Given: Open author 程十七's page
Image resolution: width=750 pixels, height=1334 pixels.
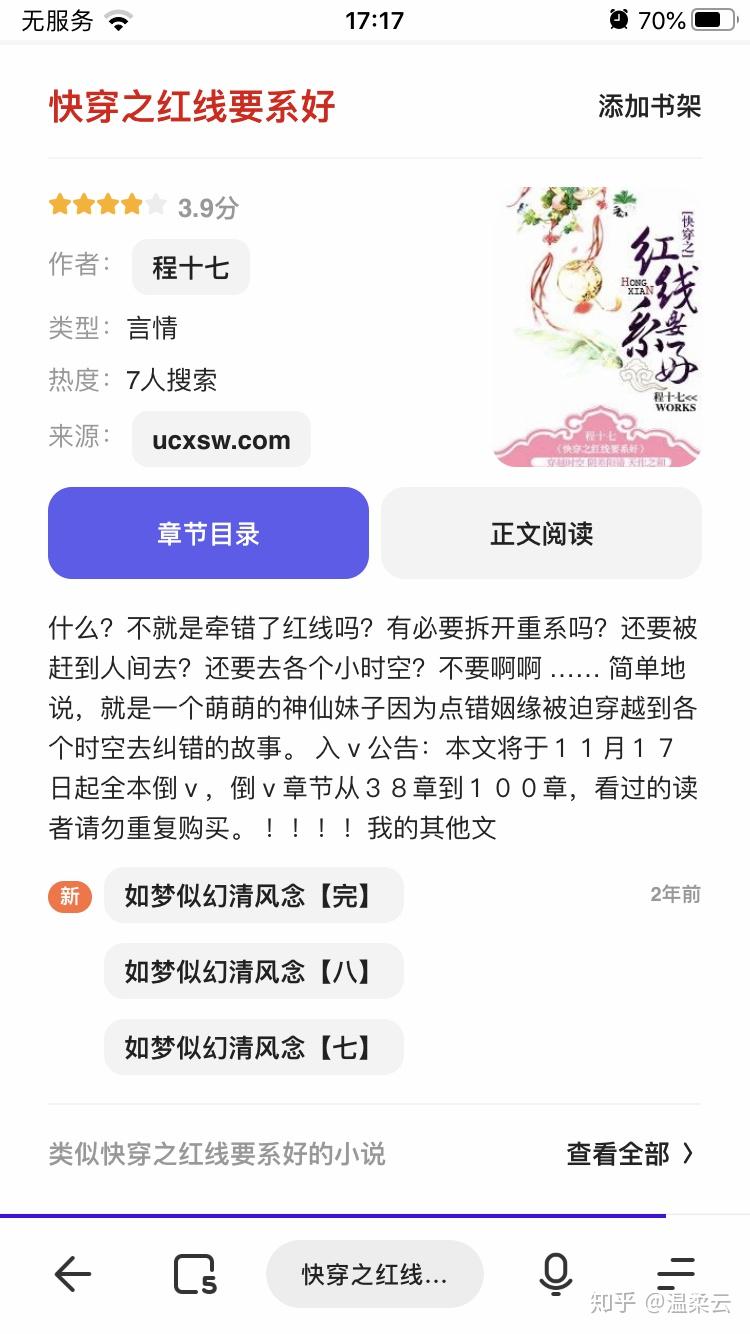Looking at the screenshot, I should click(x=190, y=268).
